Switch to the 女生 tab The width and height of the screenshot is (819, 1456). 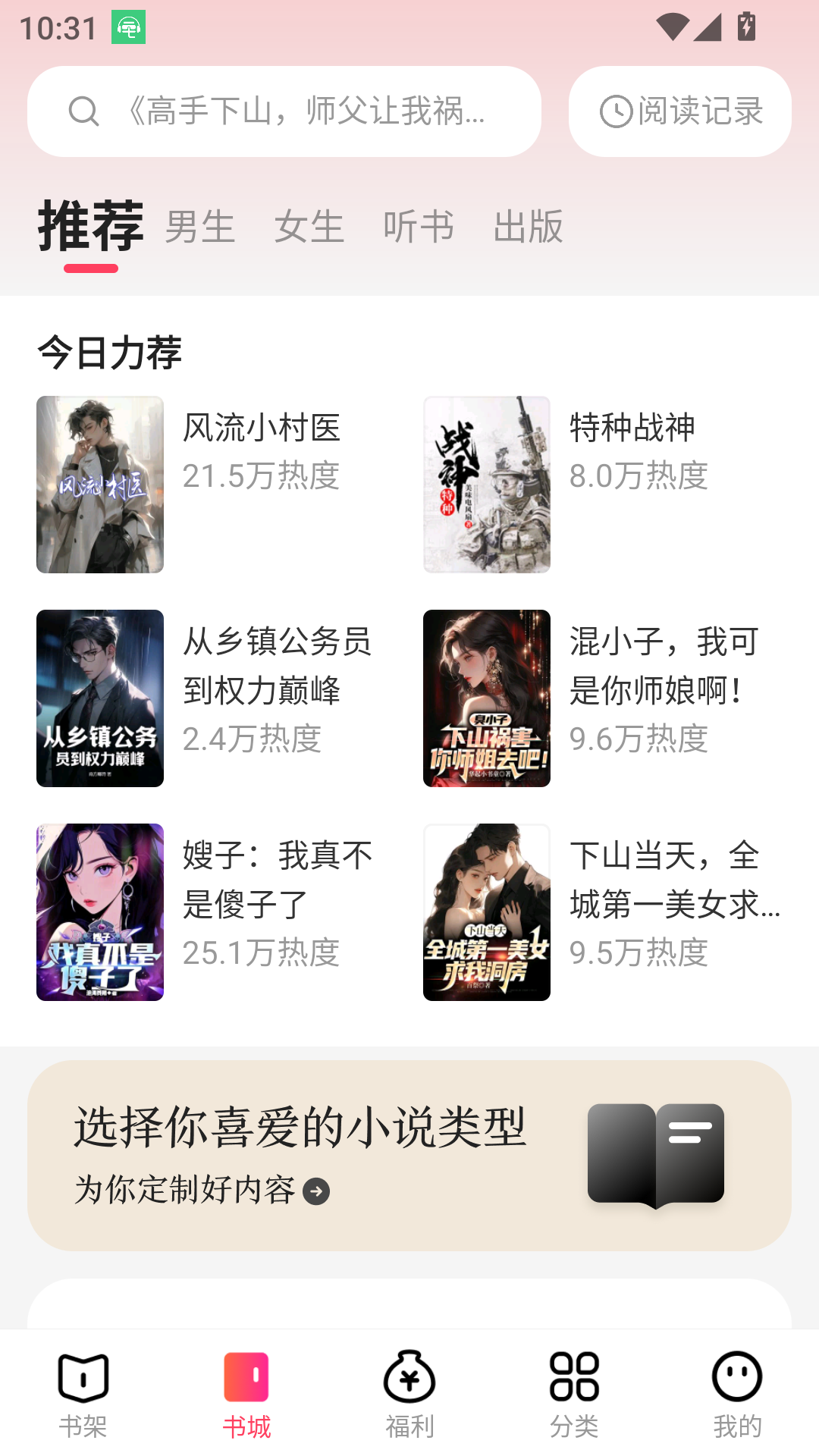[x=309, y=227]
